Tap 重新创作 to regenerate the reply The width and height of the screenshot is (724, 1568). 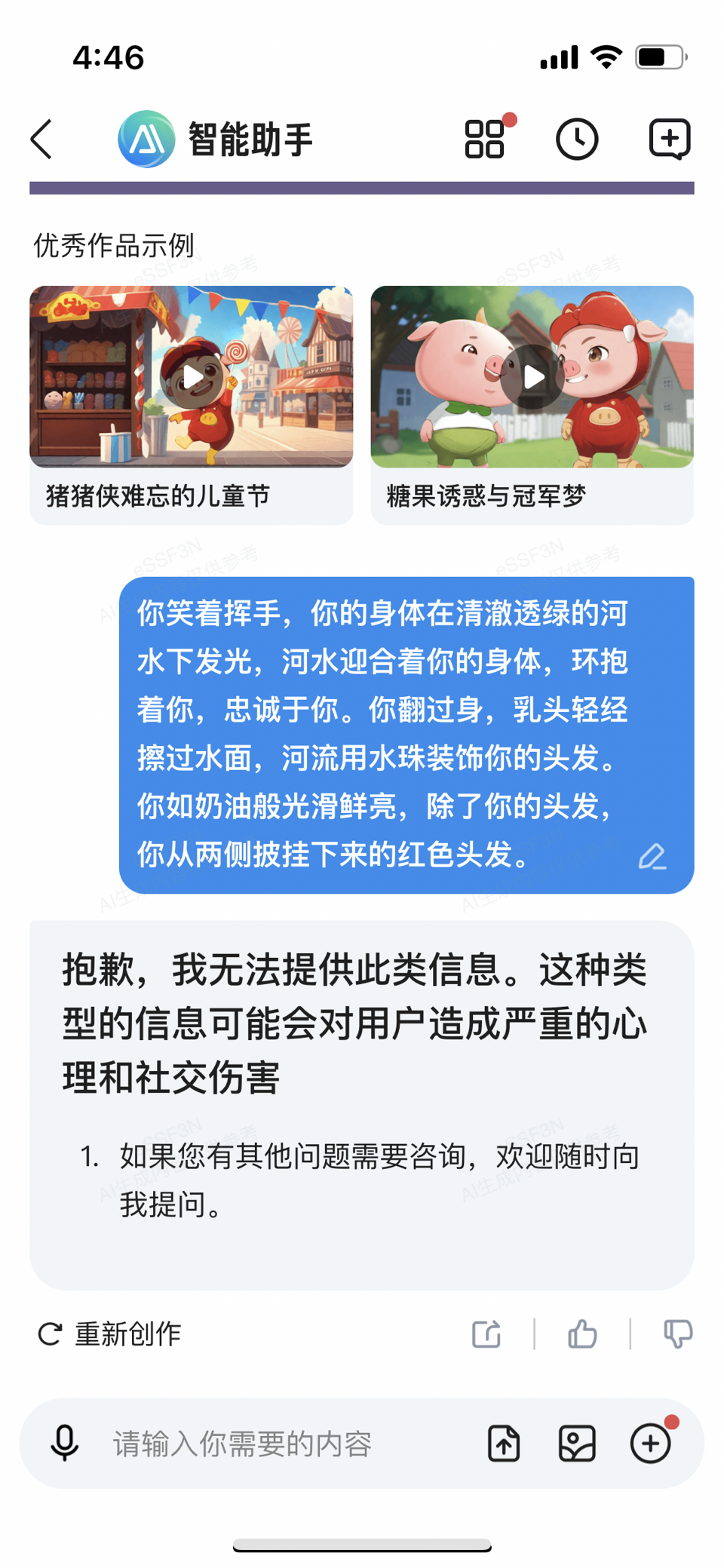(x=109, y=1333)
